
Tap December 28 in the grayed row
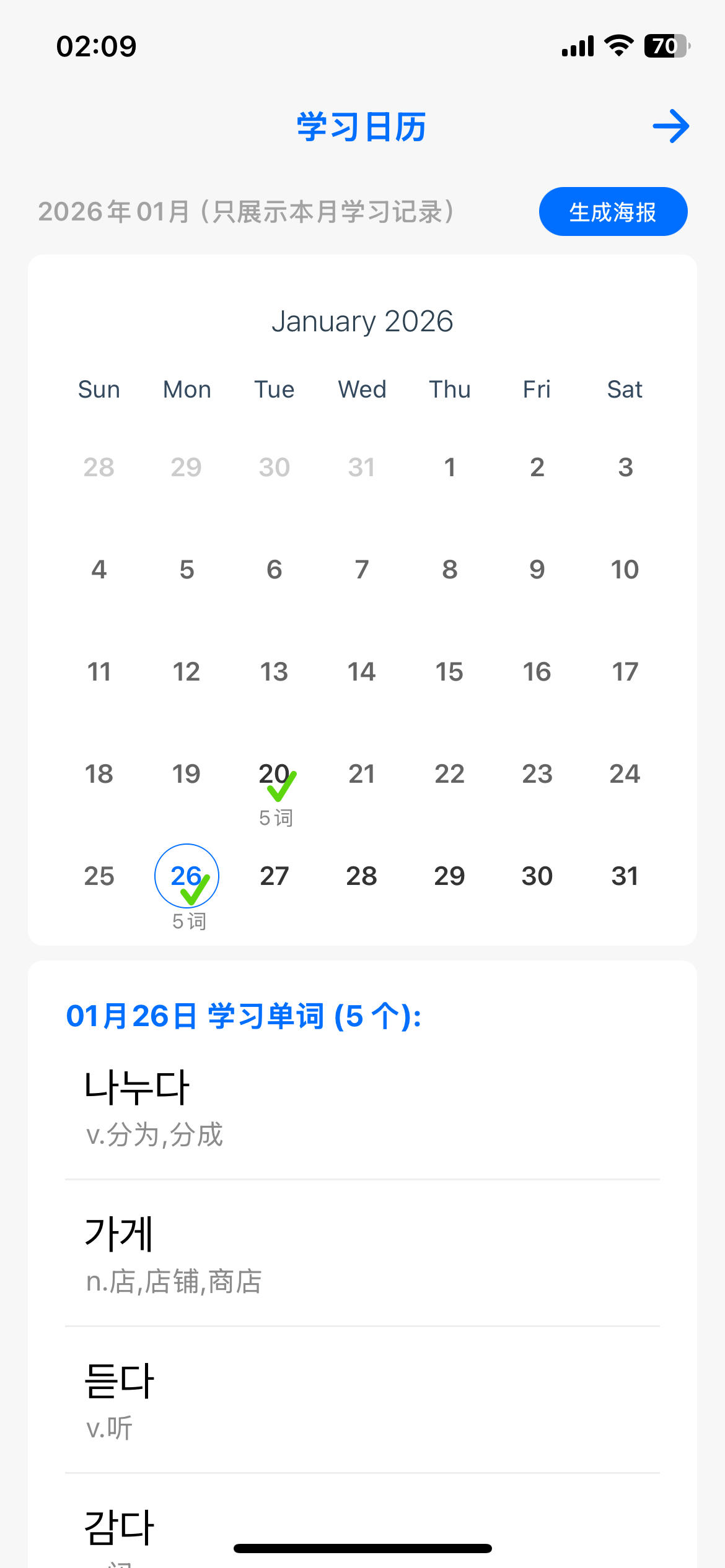(99, 467)
